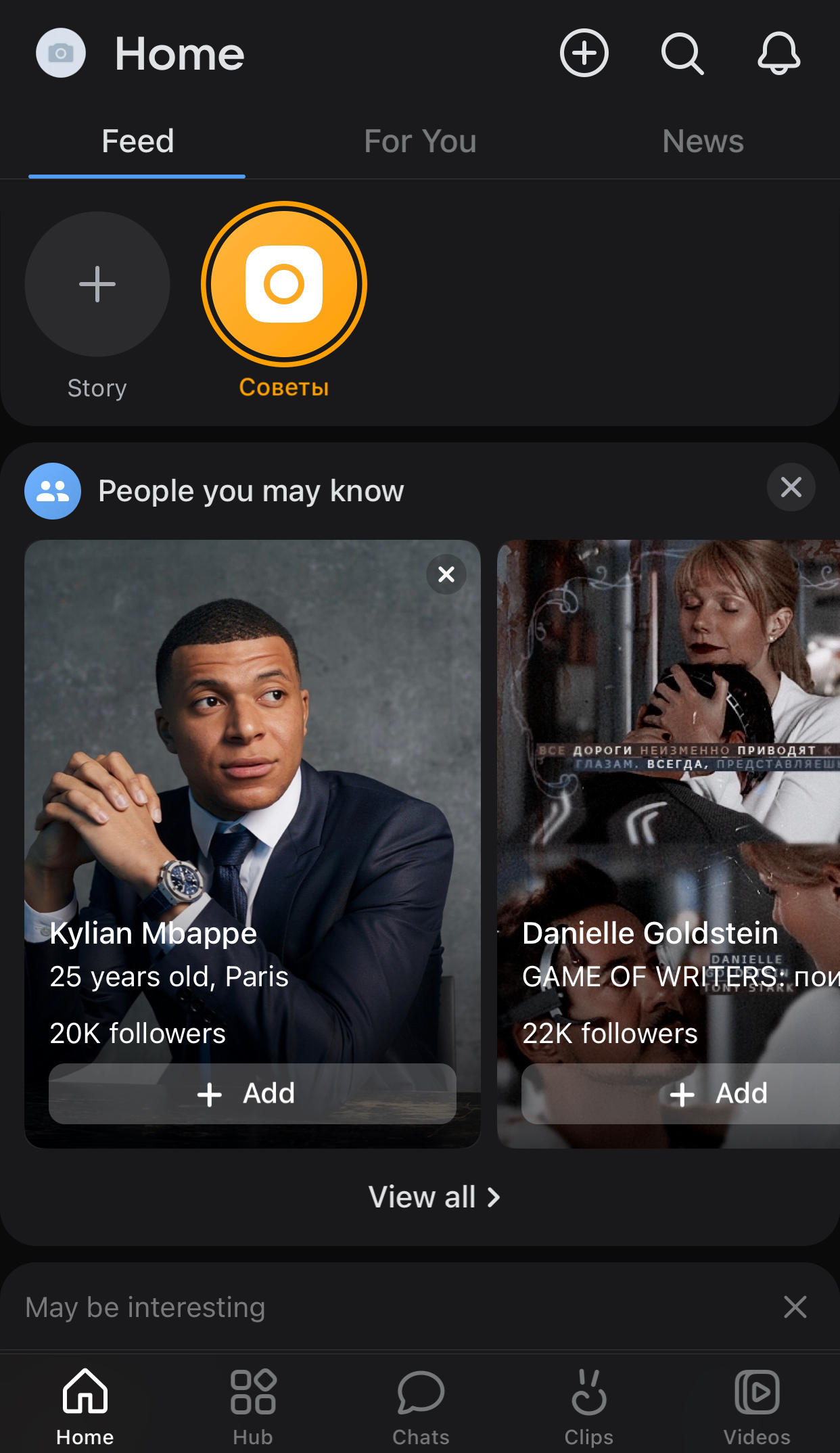Go to the Hub tab
Screen dimensions: 840x1453
pyautogui.click(x=252, y=1407)
